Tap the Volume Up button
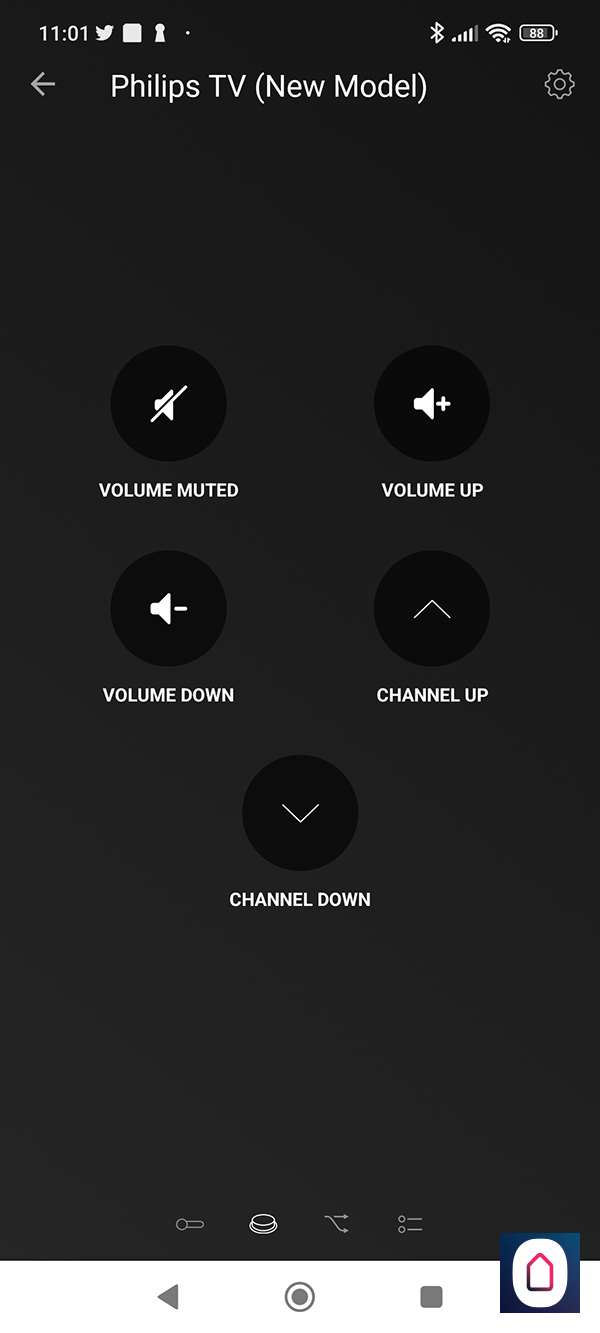The width and height of the screenshot is (600, 1333). point(432,404)
